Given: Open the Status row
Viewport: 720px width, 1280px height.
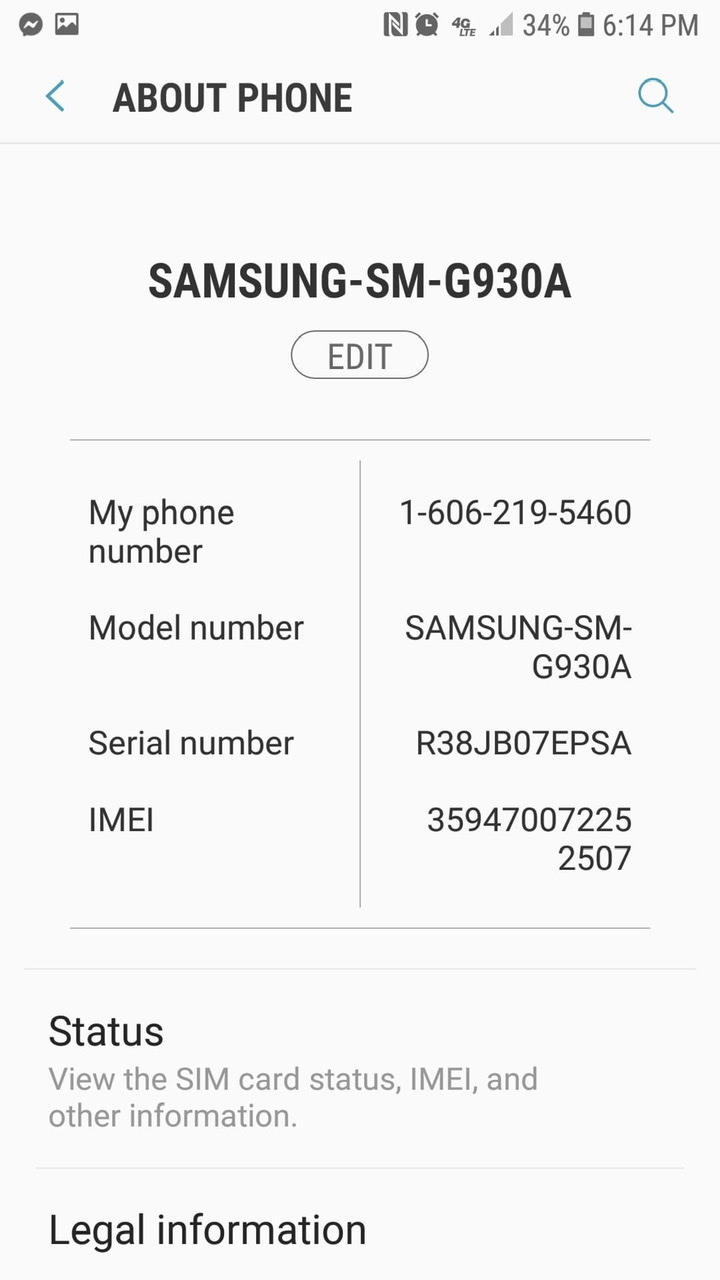Looking at the screenshot, I should point(360,1068).
